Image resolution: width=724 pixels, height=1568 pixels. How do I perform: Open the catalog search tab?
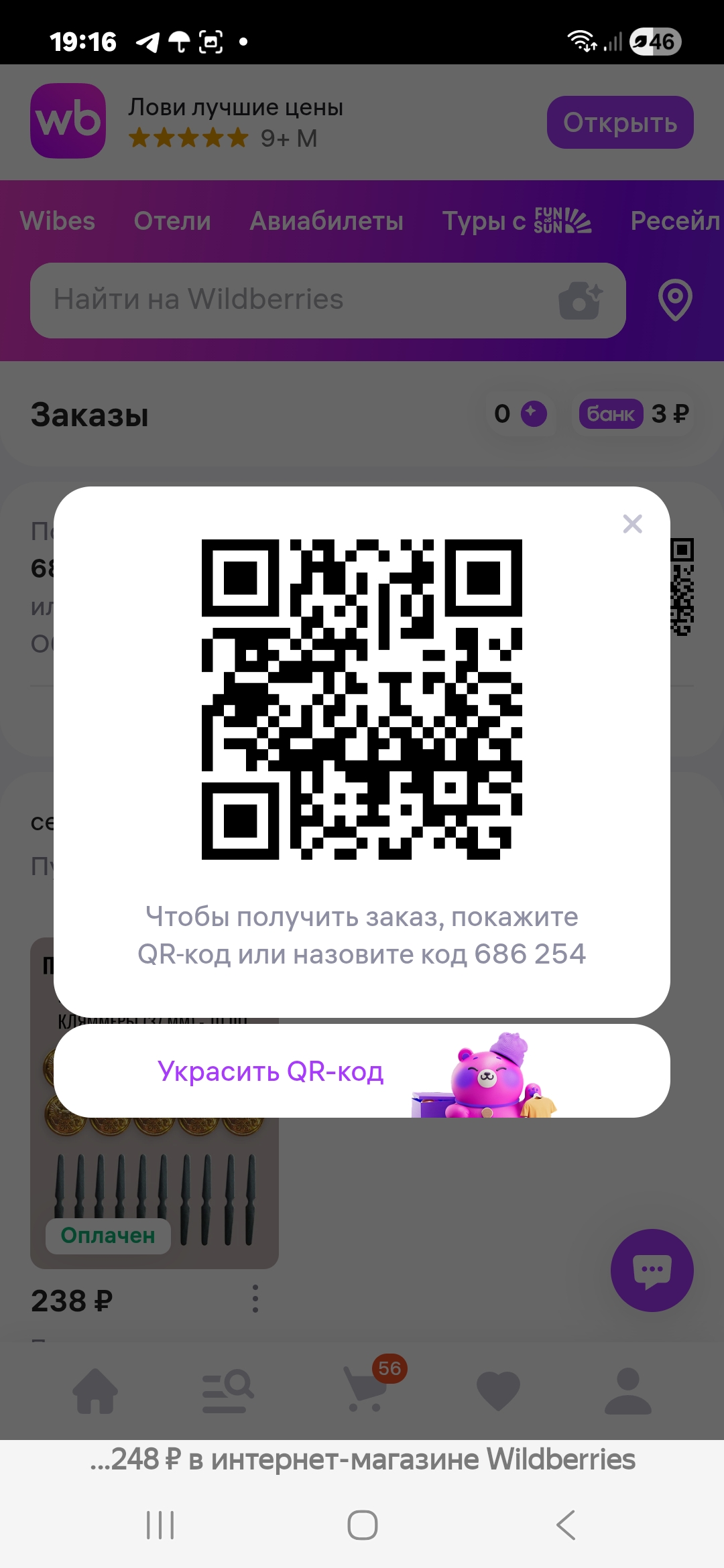pyautogui.click(x=228, y=1391)
